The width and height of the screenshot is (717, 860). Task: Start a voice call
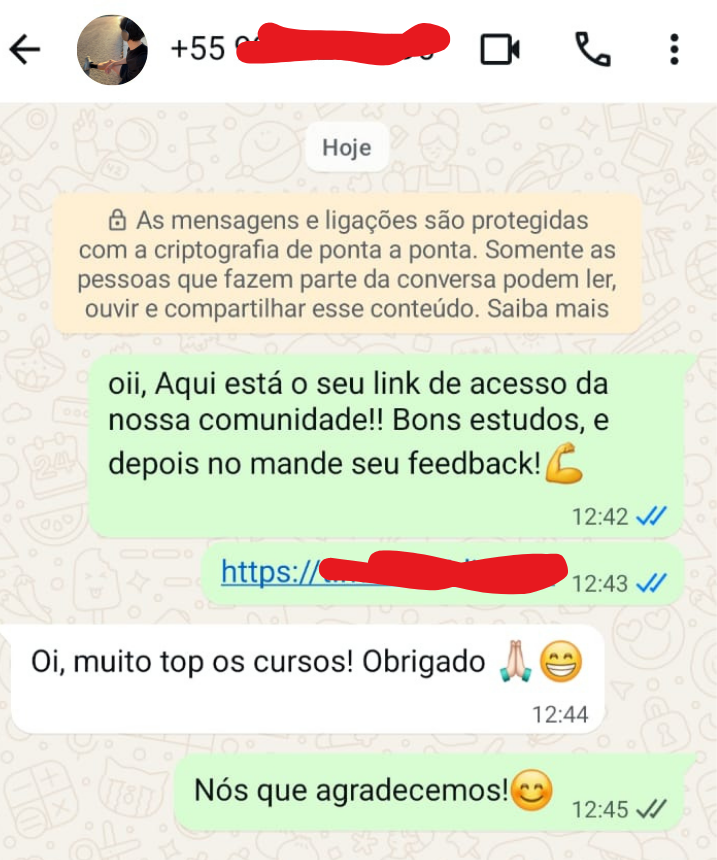click(x=592, y=49)
